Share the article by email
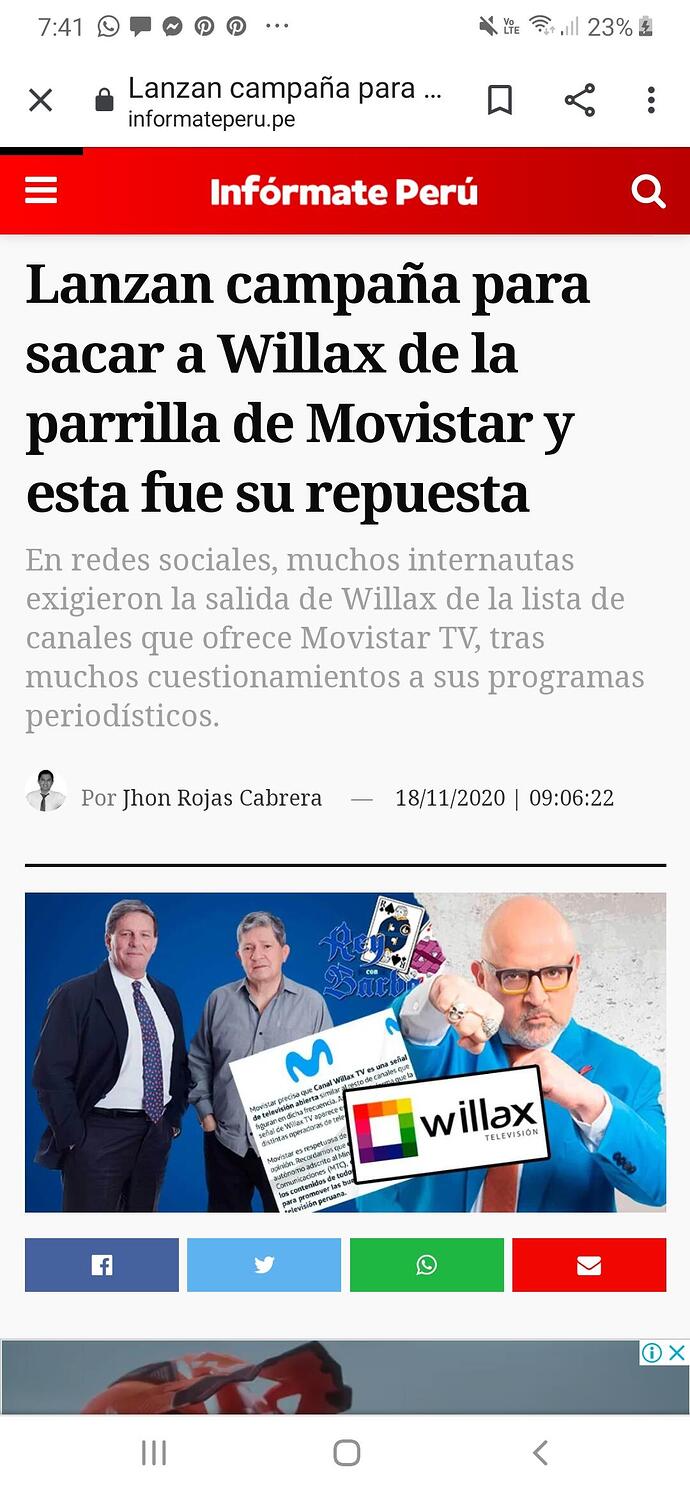Screen dimensions: 690x1494 589,1265
